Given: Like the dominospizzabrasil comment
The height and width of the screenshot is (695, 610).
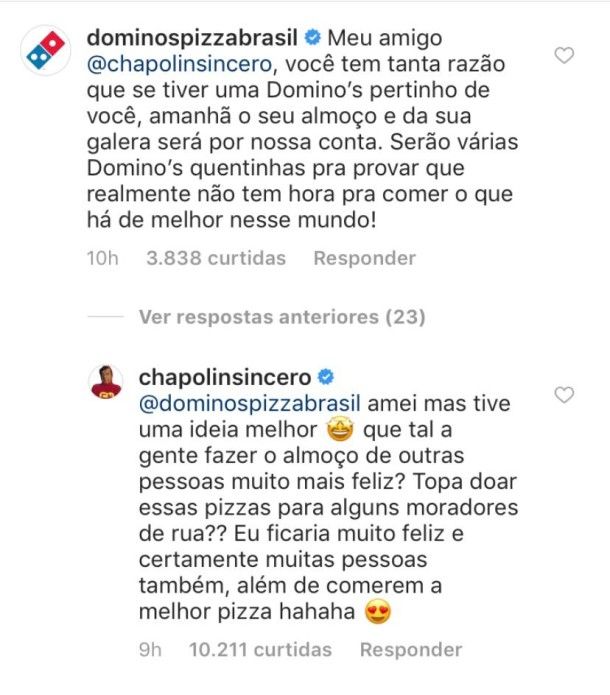Looking at the screenshot, I should (x=565, y=56).
